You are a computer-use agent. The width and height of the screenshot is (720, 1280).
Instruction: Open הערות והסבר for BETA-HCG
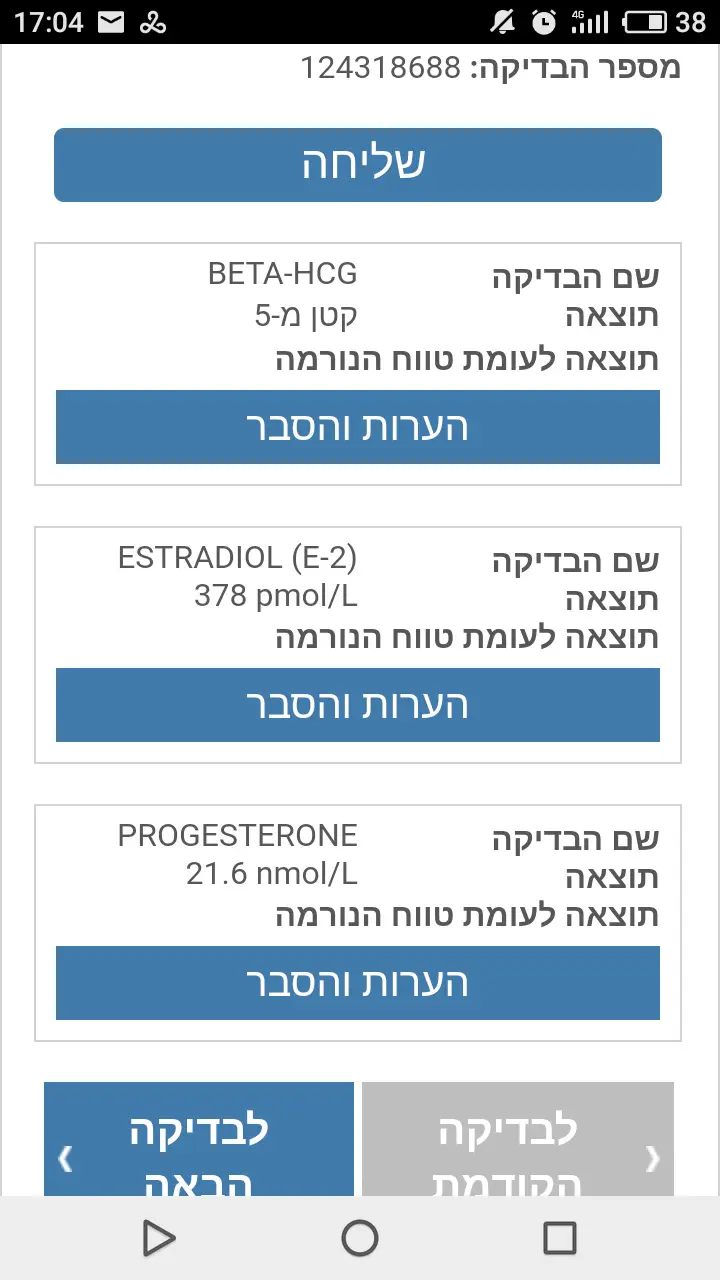[x=358, y=427]
